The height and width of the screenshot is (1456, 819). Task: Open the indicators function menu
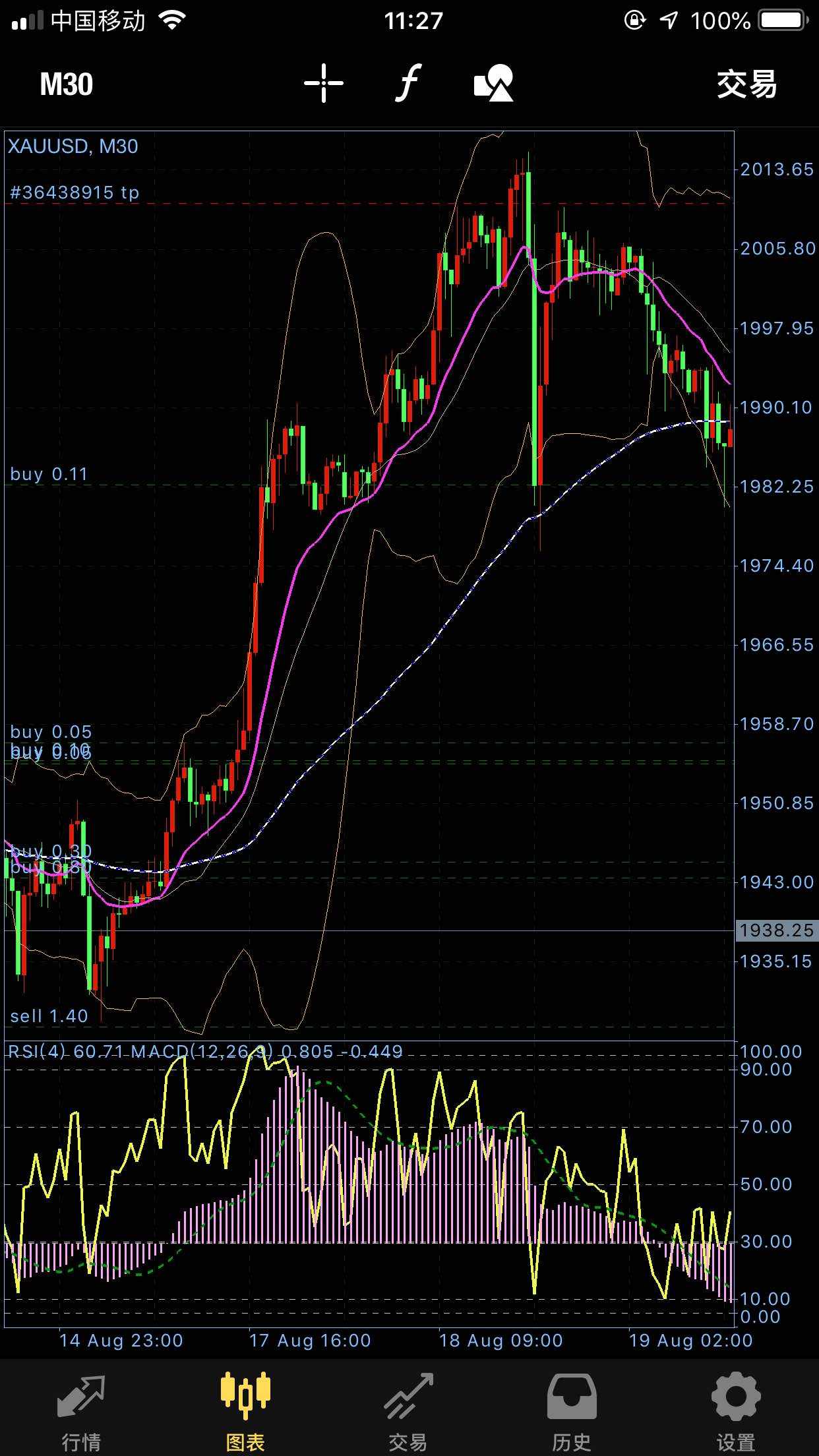[x=409, y=83]
